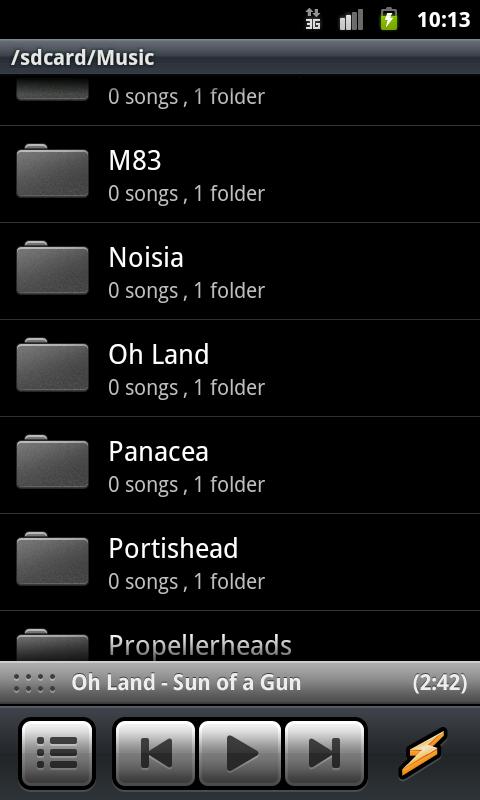Viewport: 480px width, 800px height.
Task: Open the Propellerheads folder
Action: click(x=240, y=636)
